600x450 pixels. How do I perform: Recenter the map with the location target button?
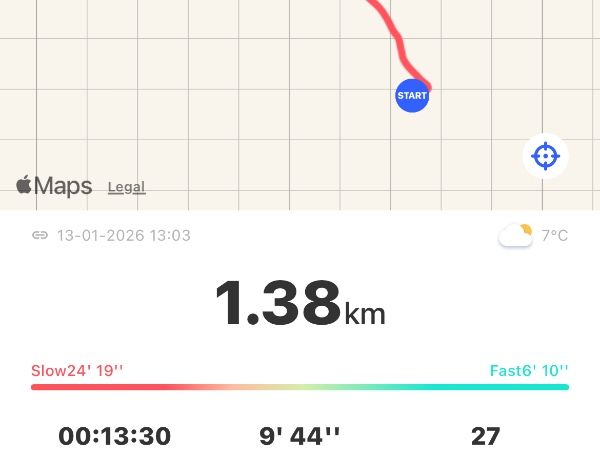545,156
